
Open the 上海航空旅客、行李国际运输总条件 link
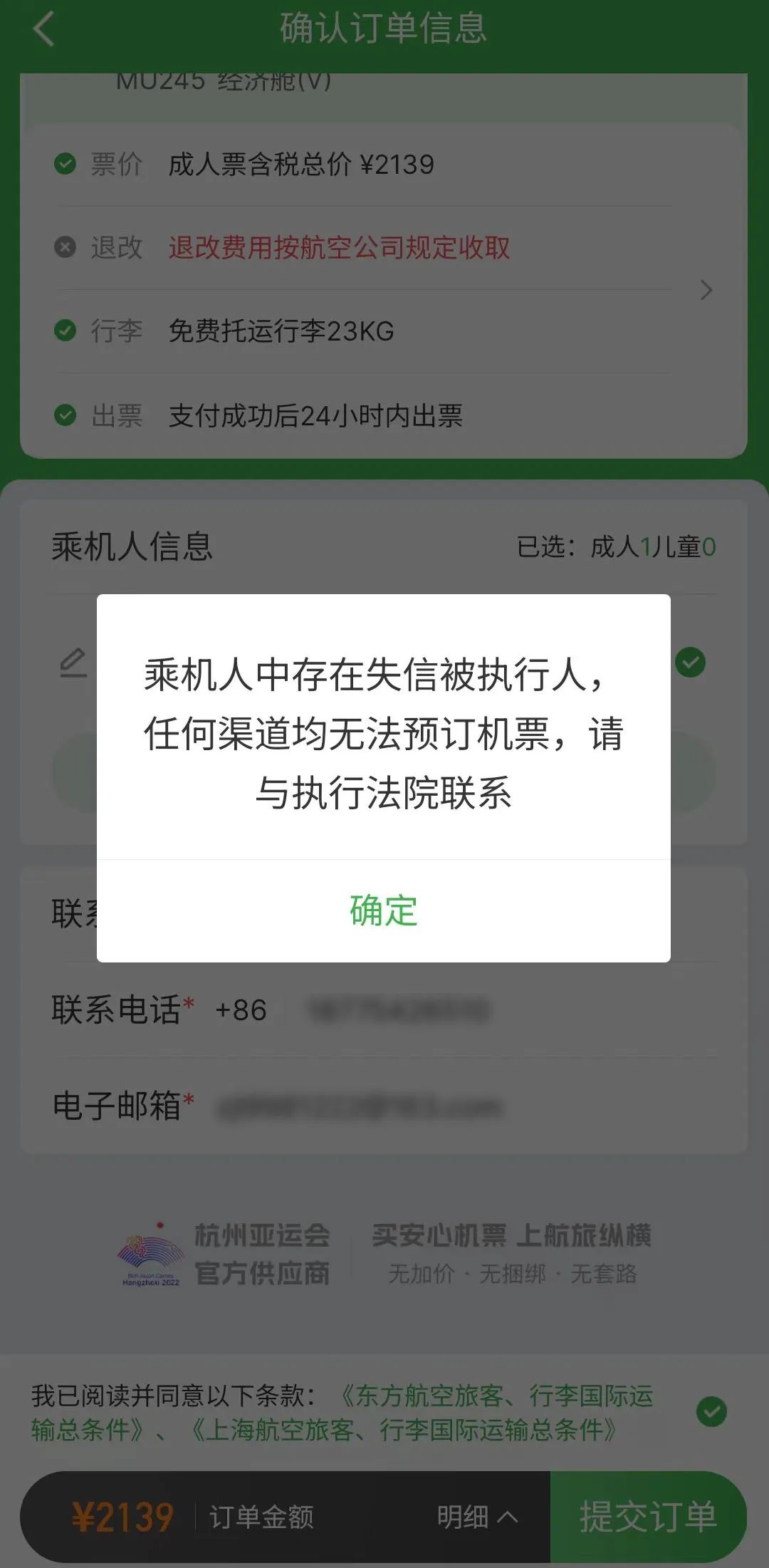click(x=404, y=1429)
